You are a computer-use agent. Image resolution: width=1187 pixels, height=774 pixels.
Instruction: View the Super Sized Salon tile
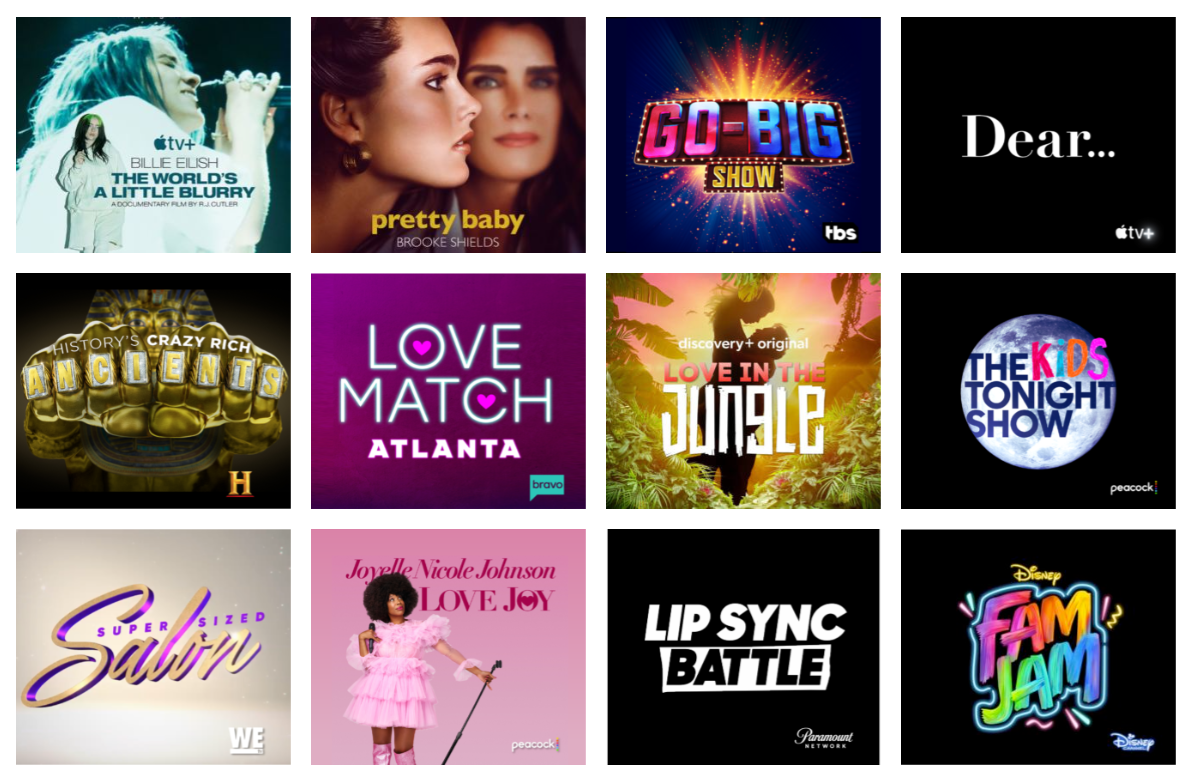(x=153, y=647)
